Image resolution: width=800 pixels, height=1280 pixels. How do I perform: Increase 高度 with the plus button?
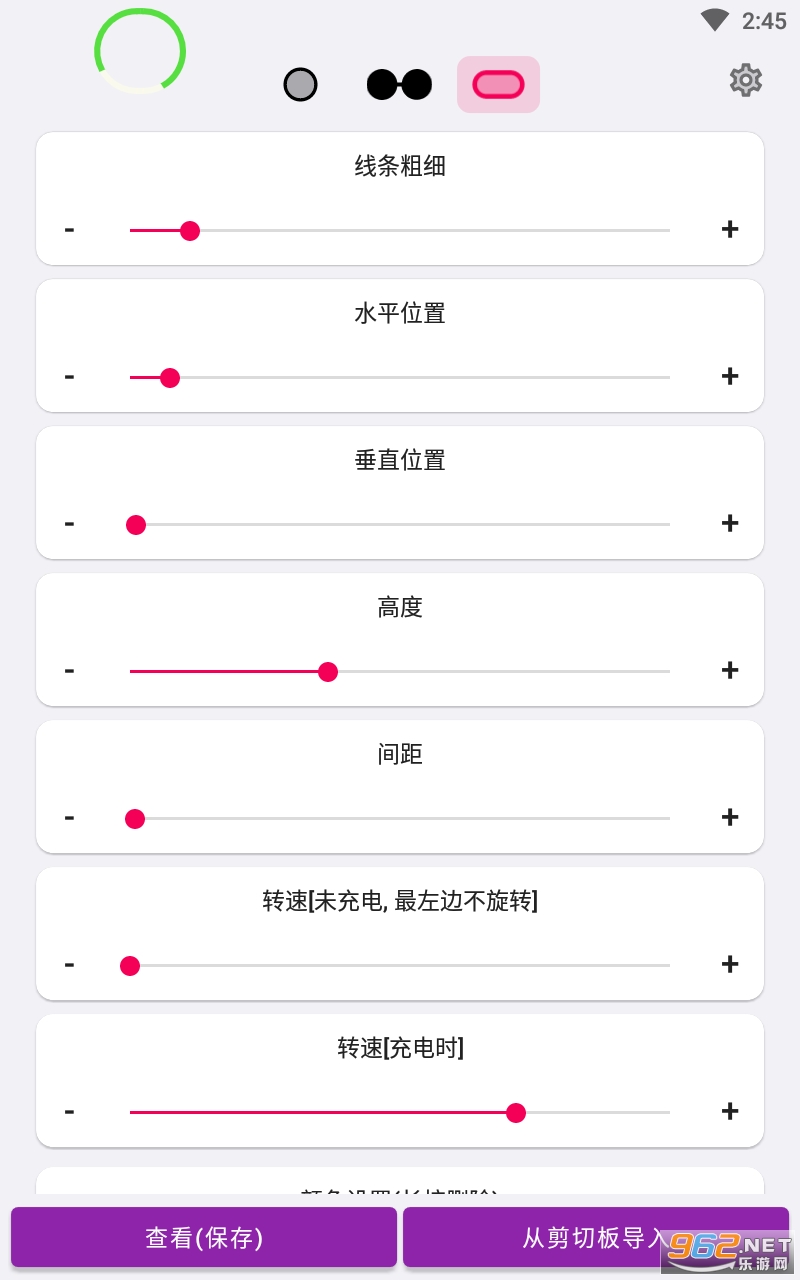(730, 670)
